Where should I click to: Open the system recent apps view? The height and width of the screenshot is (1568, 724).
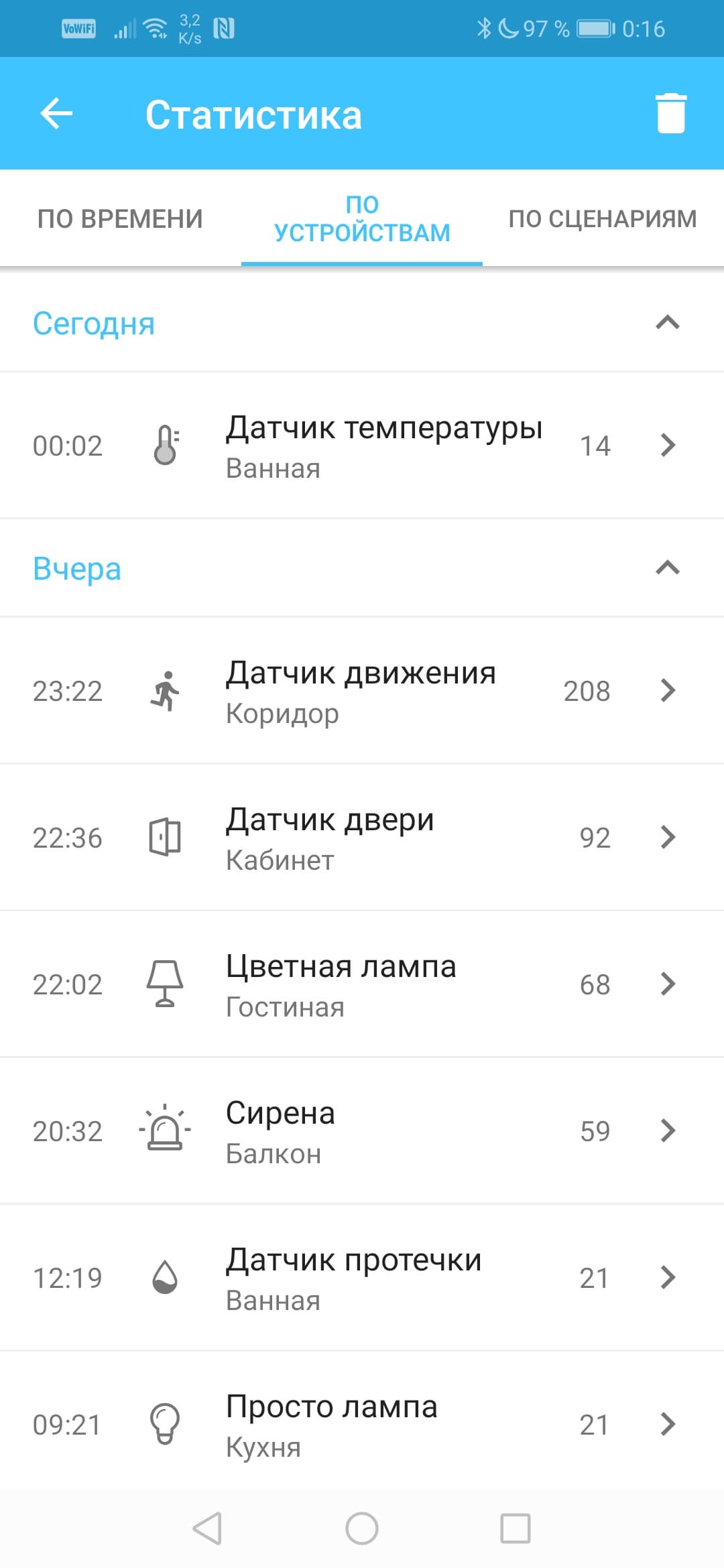pyautogui.click(x=515, y=1529)
